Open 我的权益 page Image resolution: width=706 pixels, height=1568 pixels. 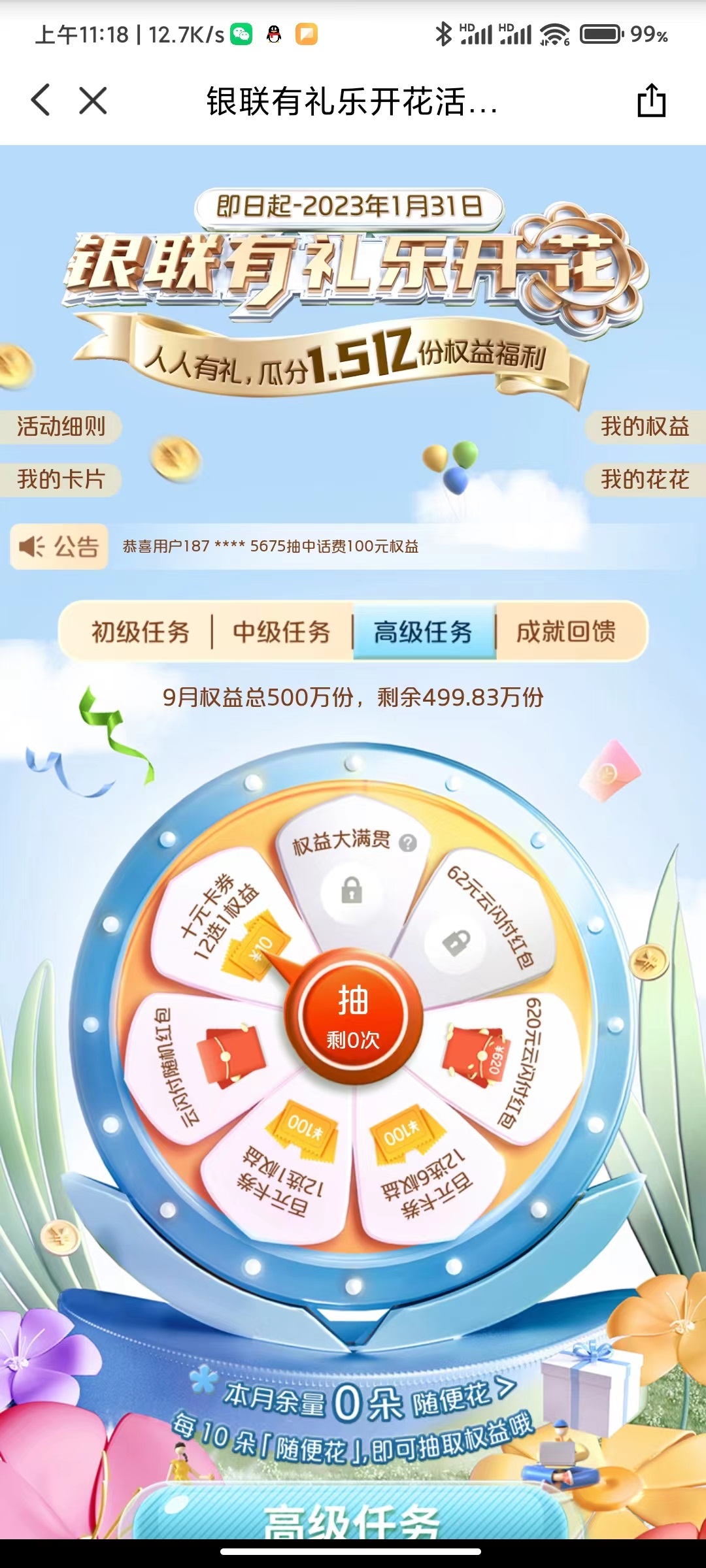click(645, 427)
